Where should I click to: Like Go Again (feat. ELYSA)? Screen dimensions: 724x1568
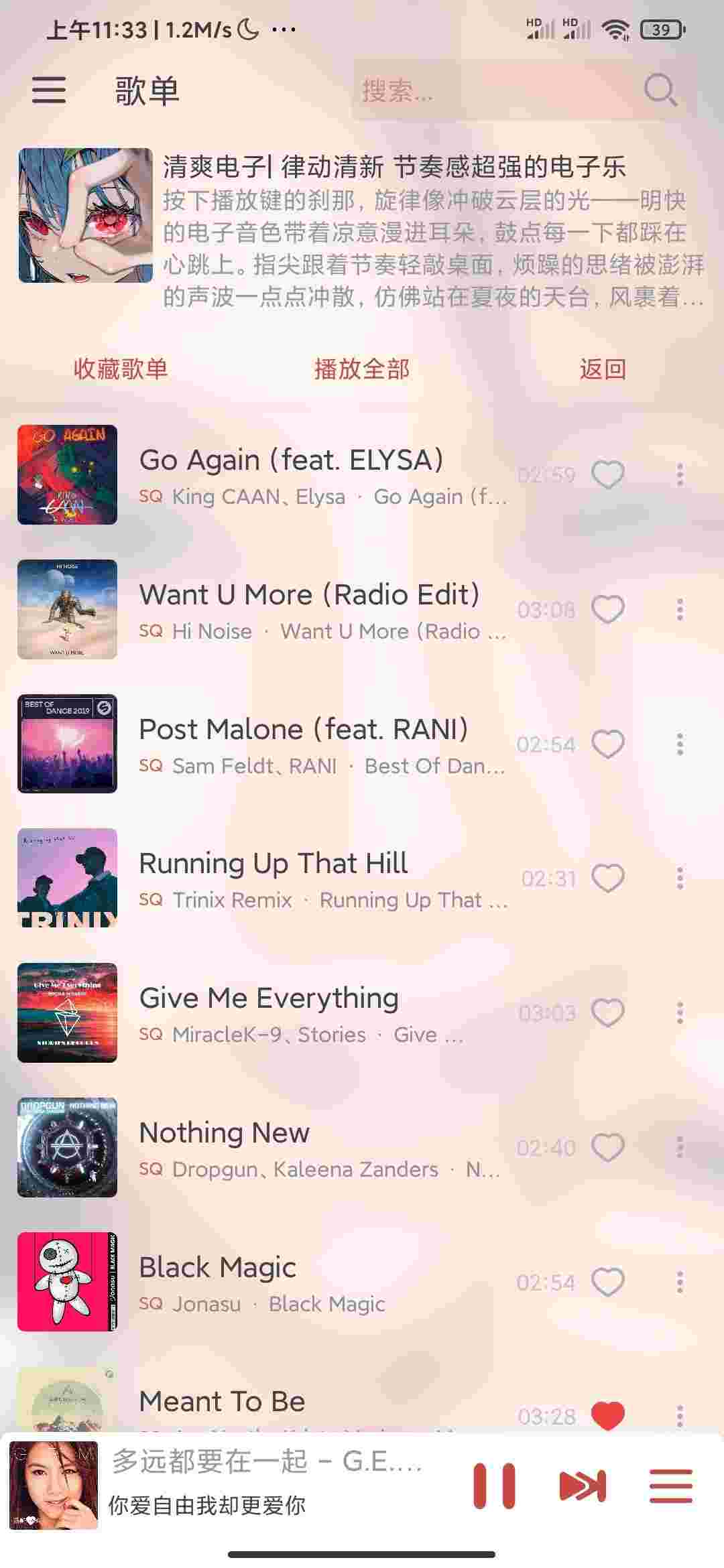[x=608, y=475]
